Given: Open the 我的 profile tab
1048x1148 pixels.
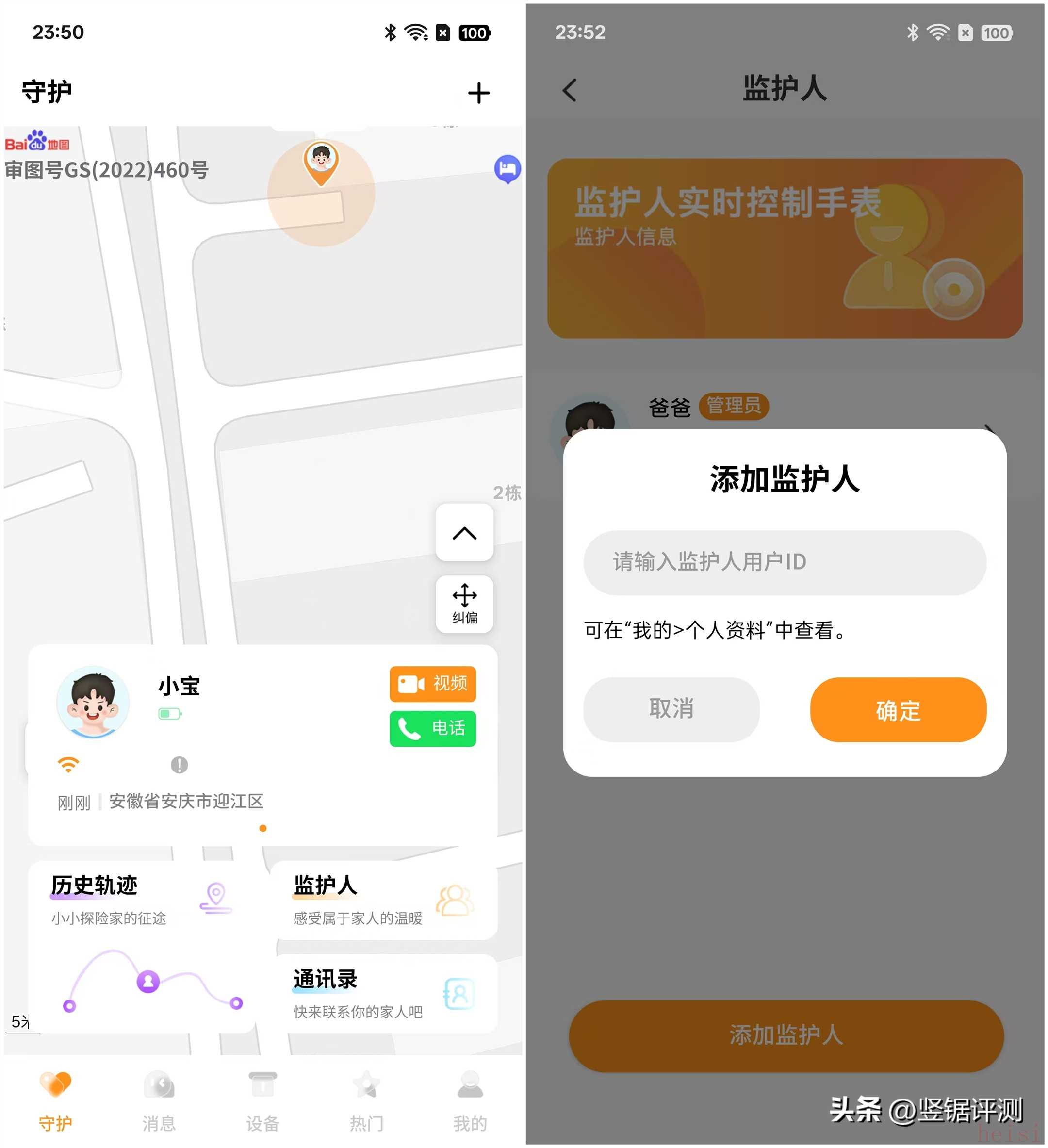Looking at the screenshot, I should [470, 1100].
